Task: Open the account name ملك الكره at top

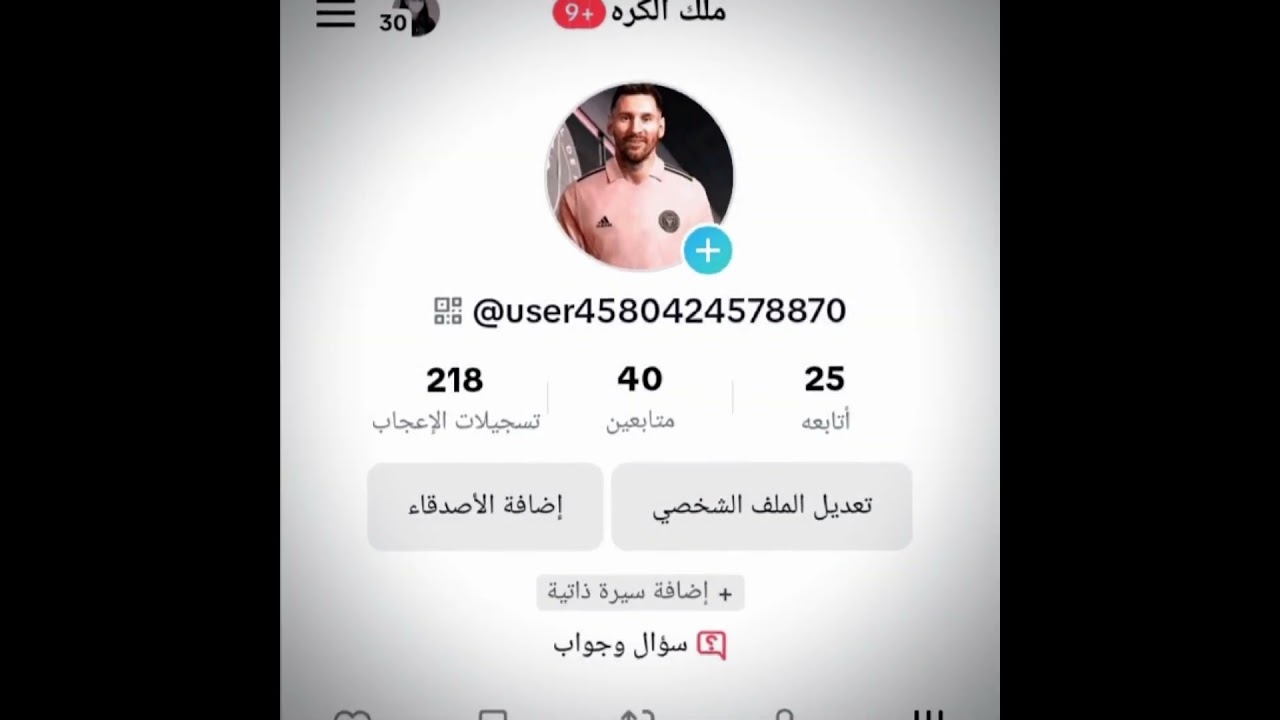Action: tap(681, 13)
